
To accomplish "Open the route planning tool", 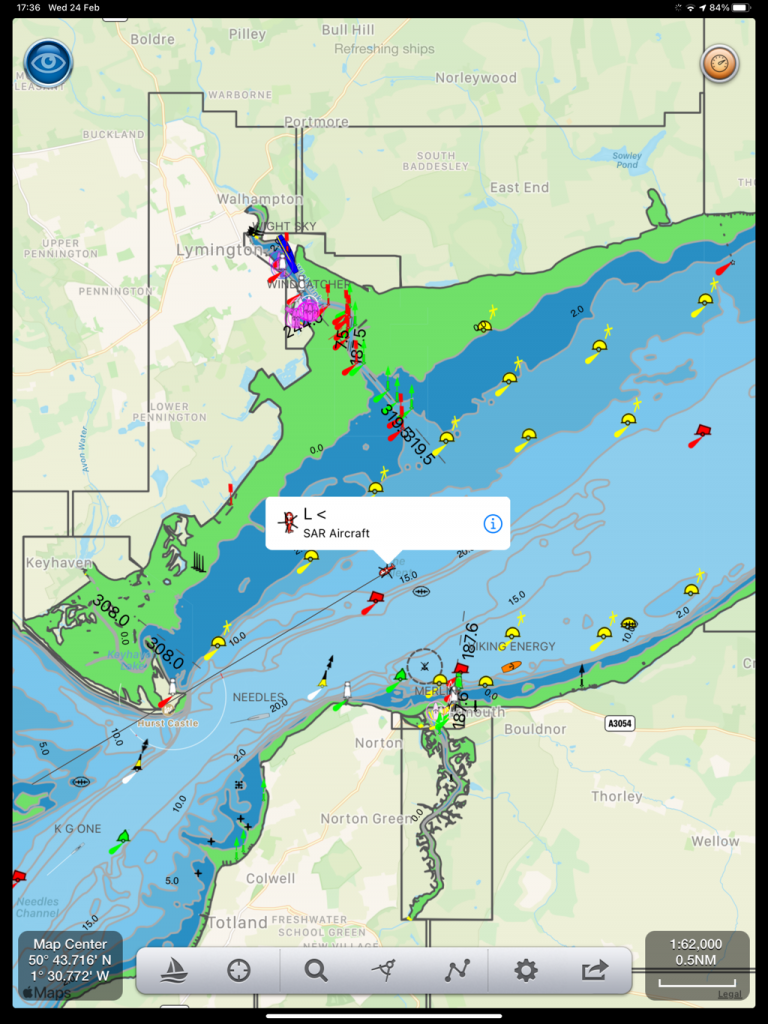I will pyautogui.click(x=458, y=970).
